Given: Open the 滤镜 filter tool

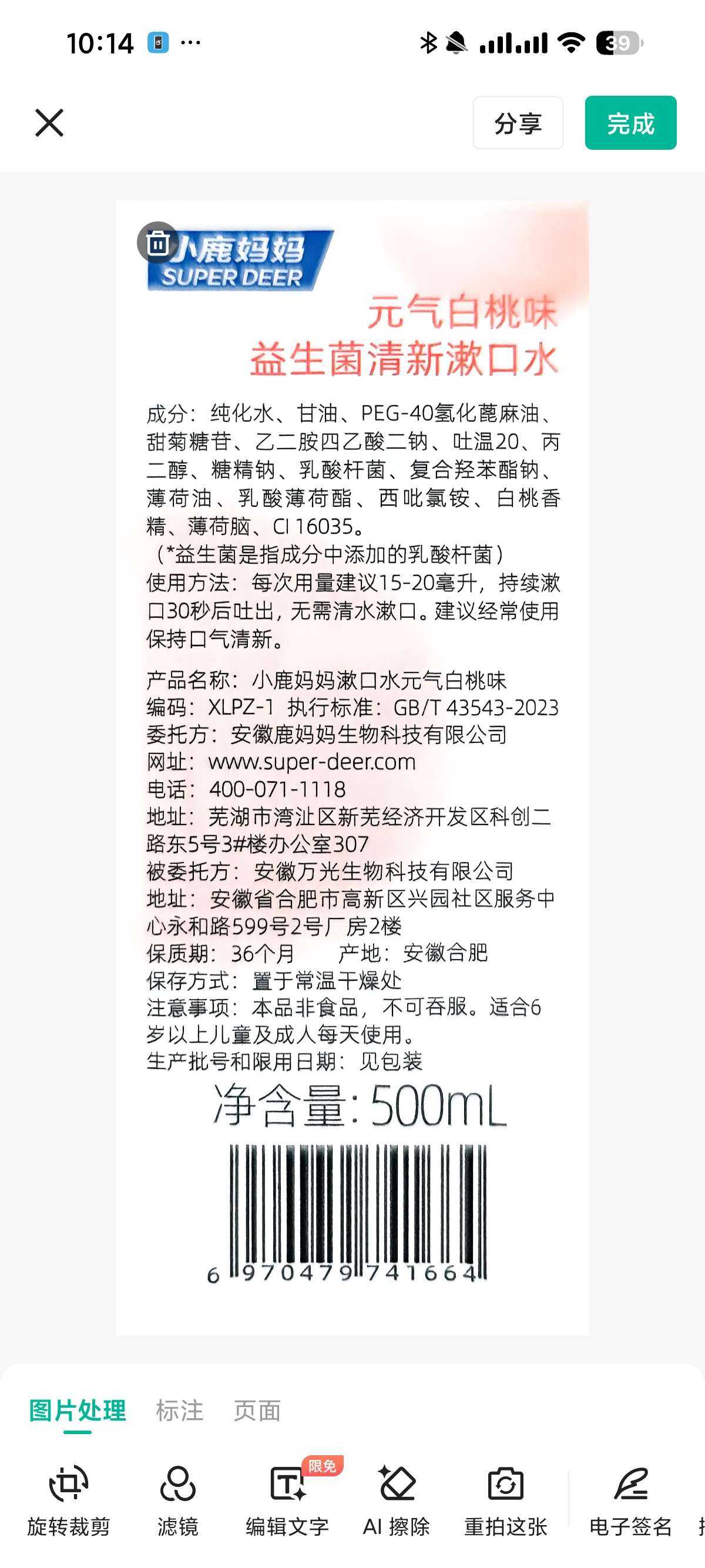Looking at the screenshot, I should (178, 1500).
